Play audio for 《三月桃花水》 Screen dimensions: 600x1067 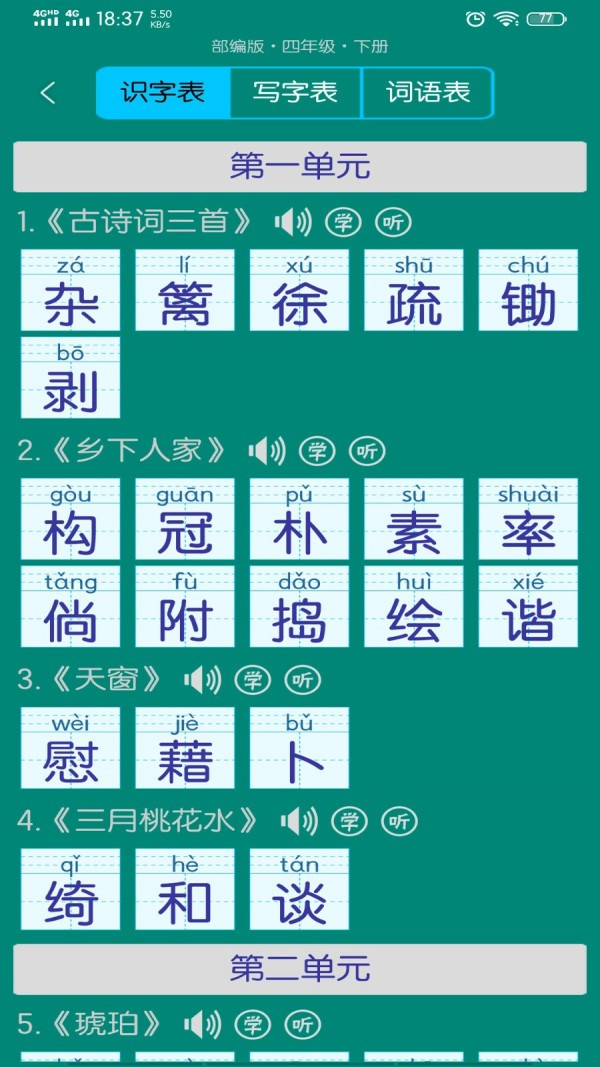pyautogui.click(x=299, y=822)
